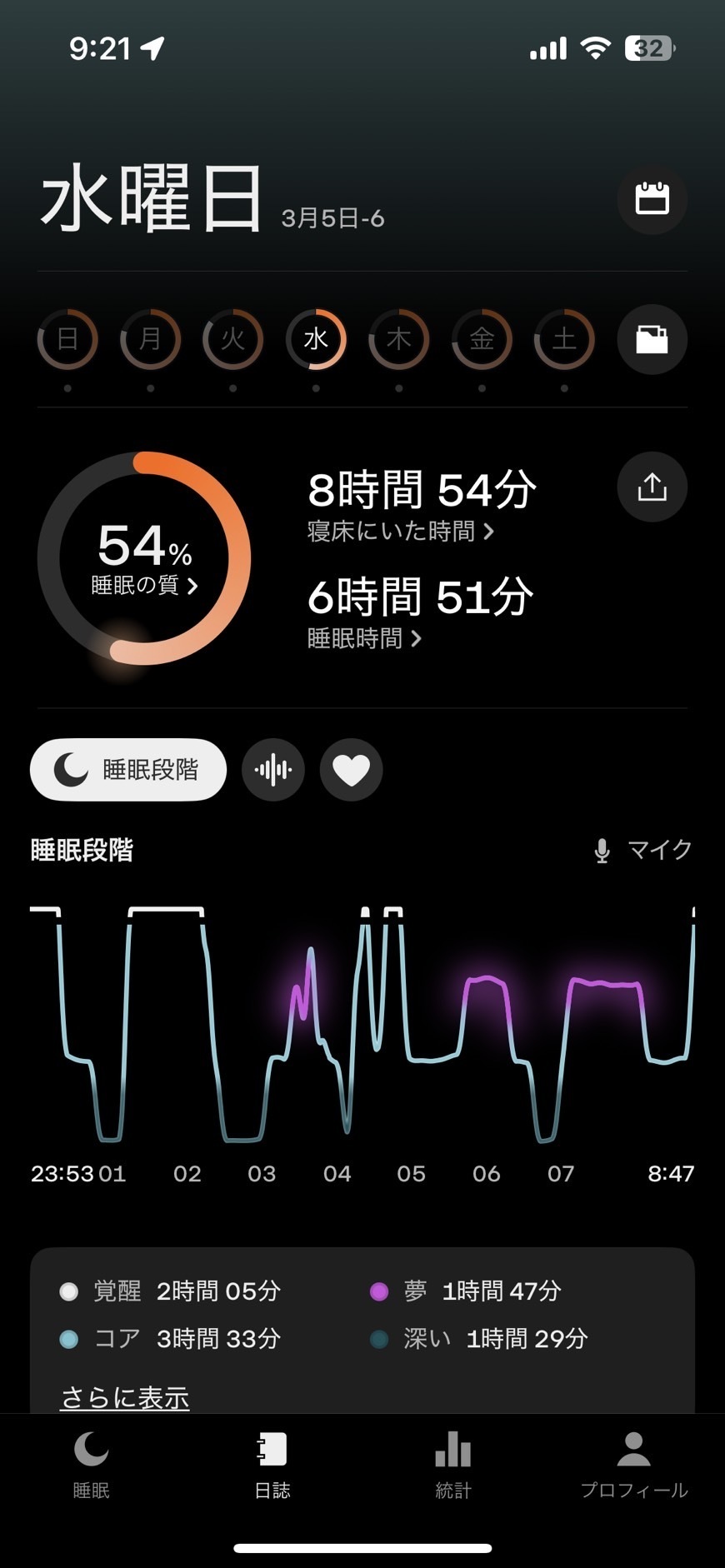The image size is (725, 1568).
Task: Select 月 (Monday) in the week row
Action: [x=150, y=339]
